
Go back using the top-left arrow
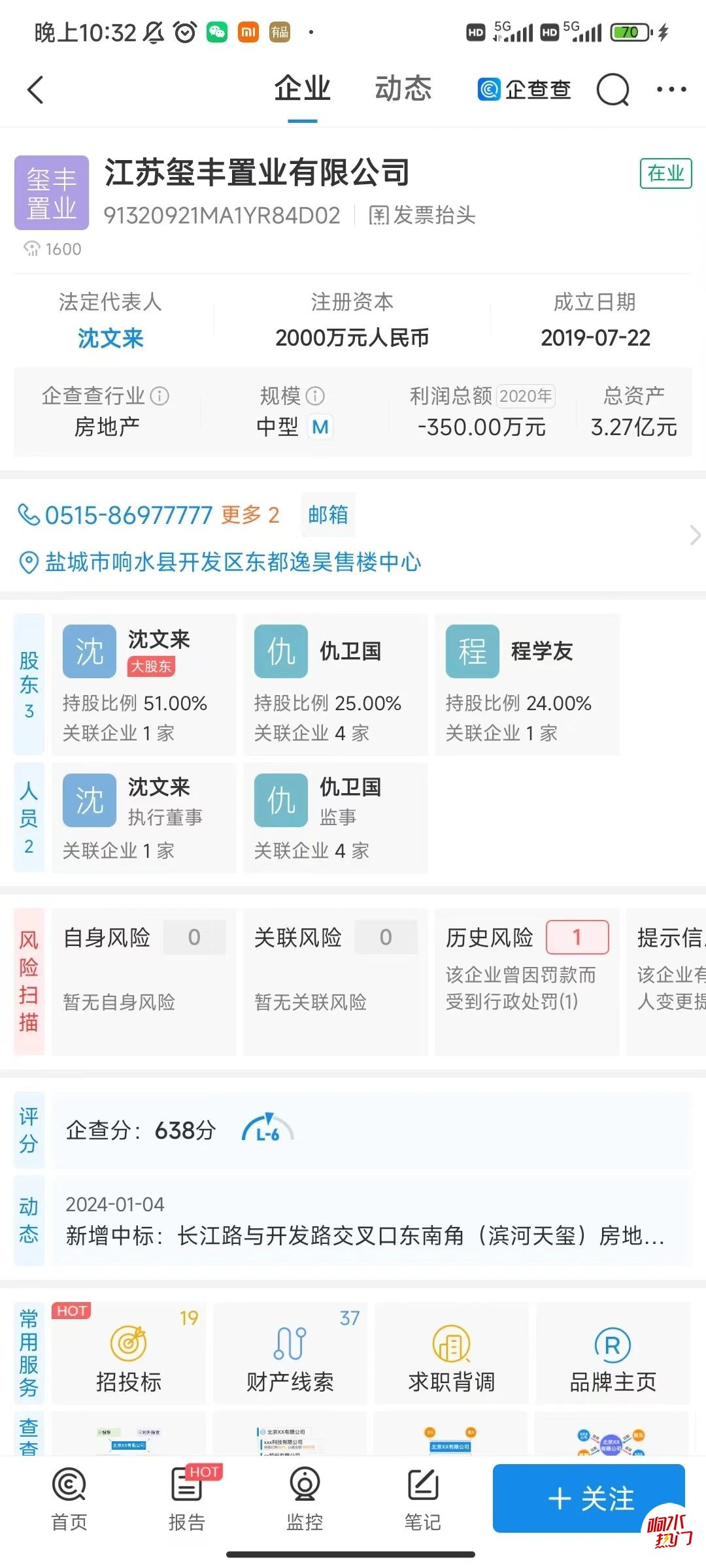36,90
